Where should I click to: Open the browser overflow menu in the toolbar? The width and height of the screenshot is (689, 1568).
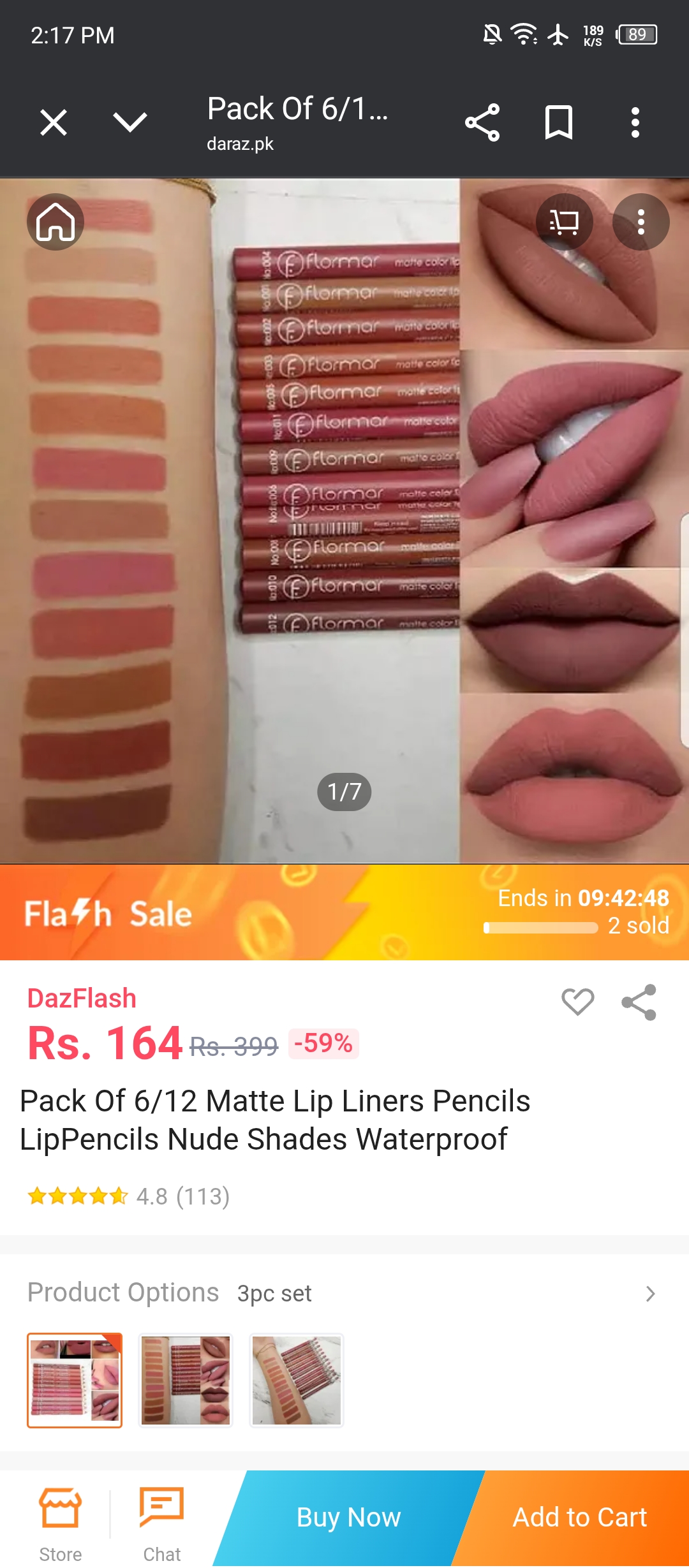[x=635, y=122]
